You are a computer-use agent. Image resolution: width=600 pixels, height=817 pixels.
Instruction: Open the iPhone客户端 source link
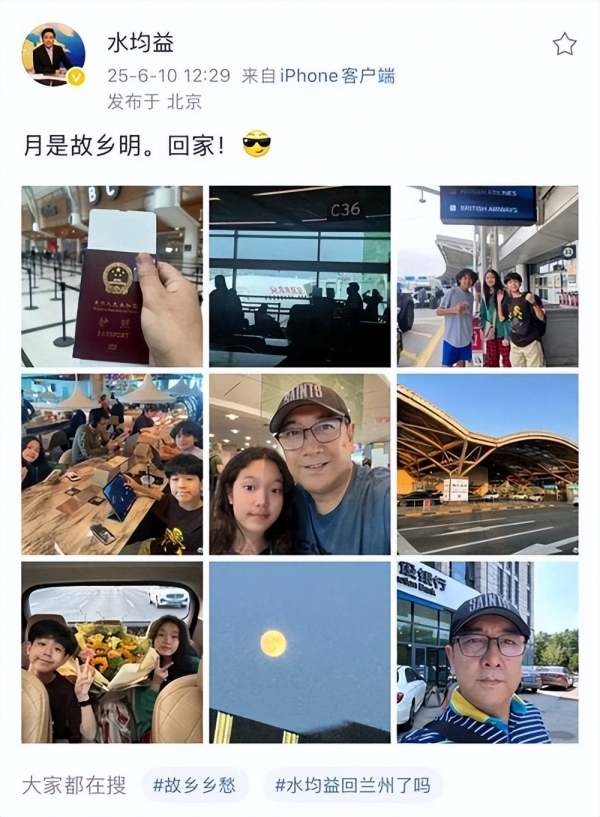coord(336,74)
